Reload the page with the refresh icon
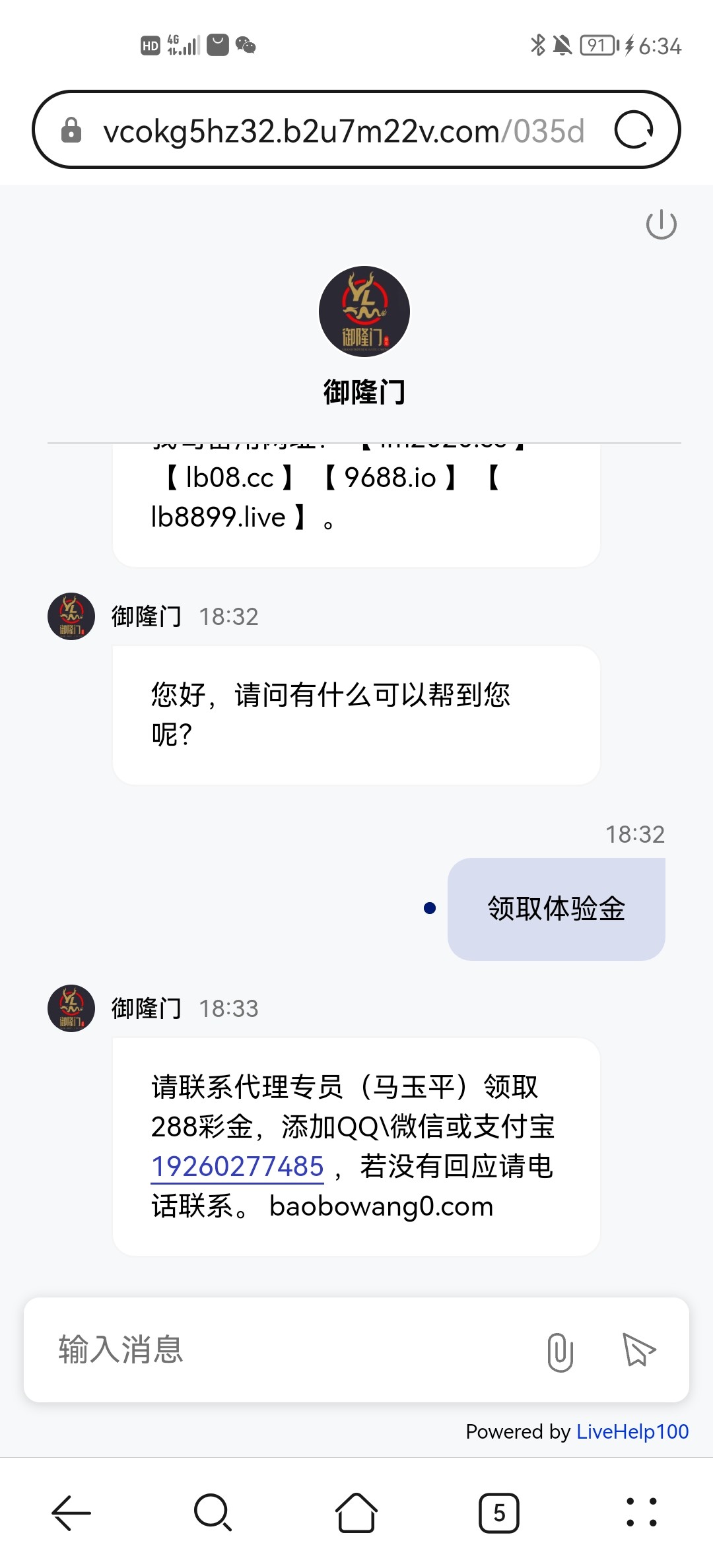The width and height of the screenshot is (713, 1568). (x=634, y=130)
